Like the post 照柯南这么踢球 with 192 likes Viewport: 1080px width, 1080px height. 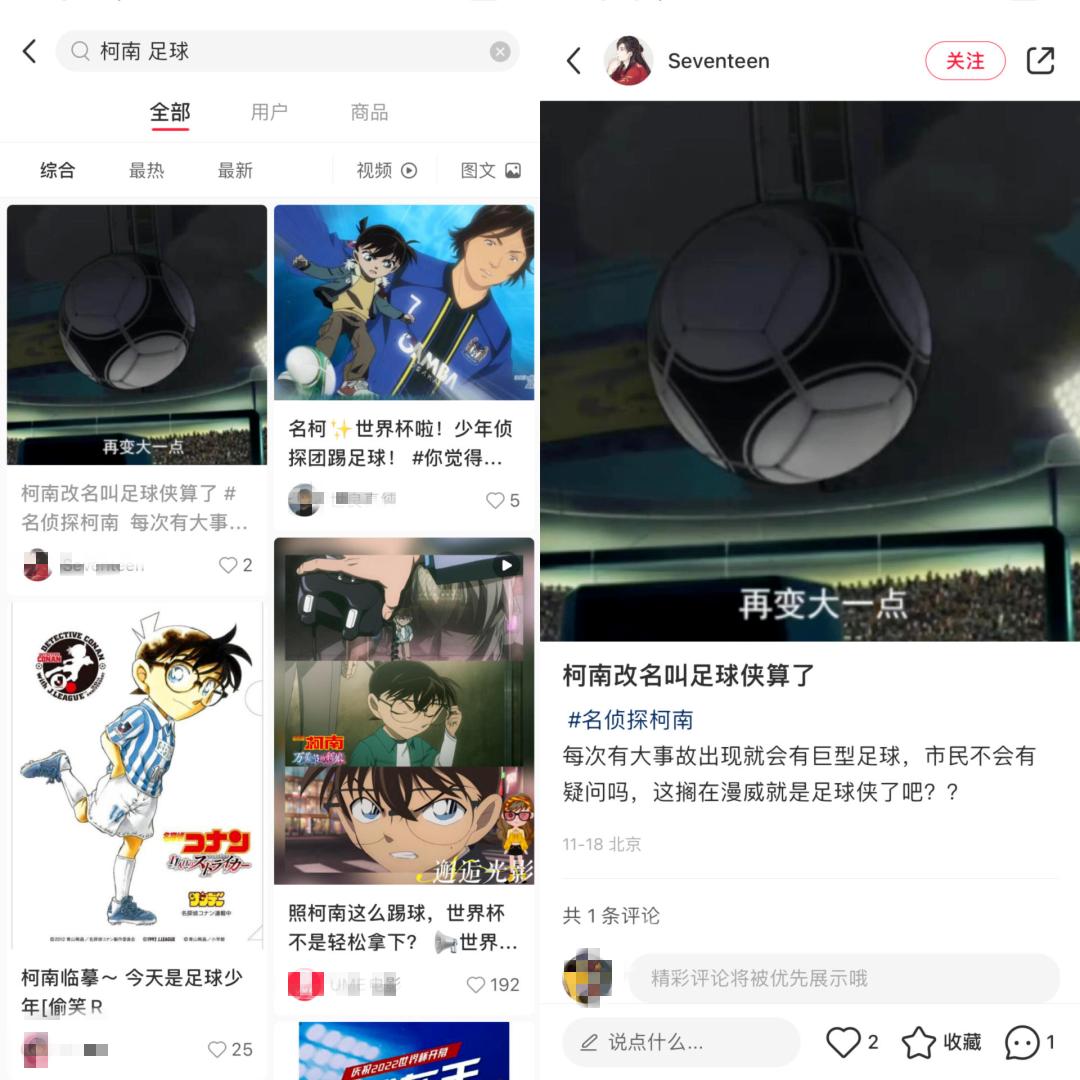coord(478,985)
